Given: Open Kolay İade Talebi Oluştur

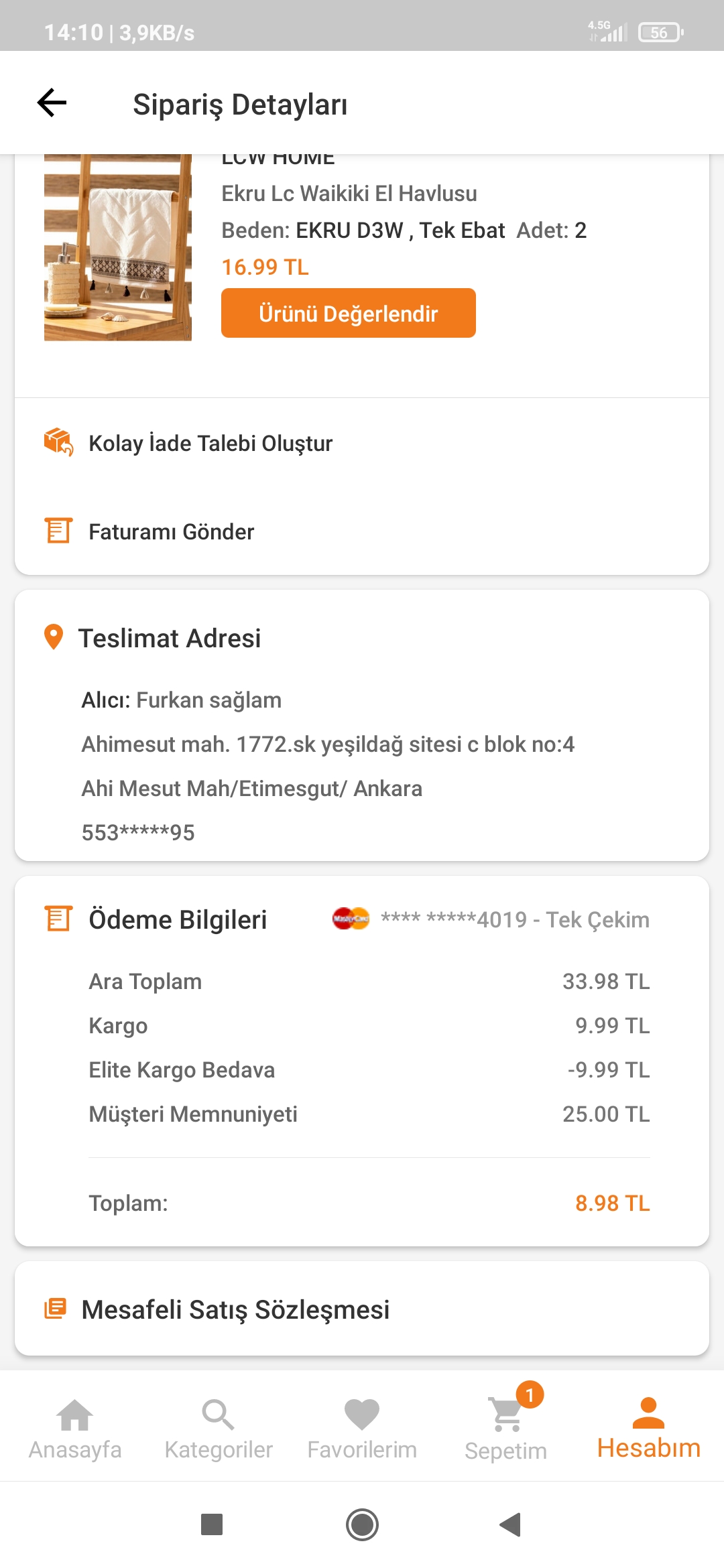Looking at the screenshot, I should point(362,443).
